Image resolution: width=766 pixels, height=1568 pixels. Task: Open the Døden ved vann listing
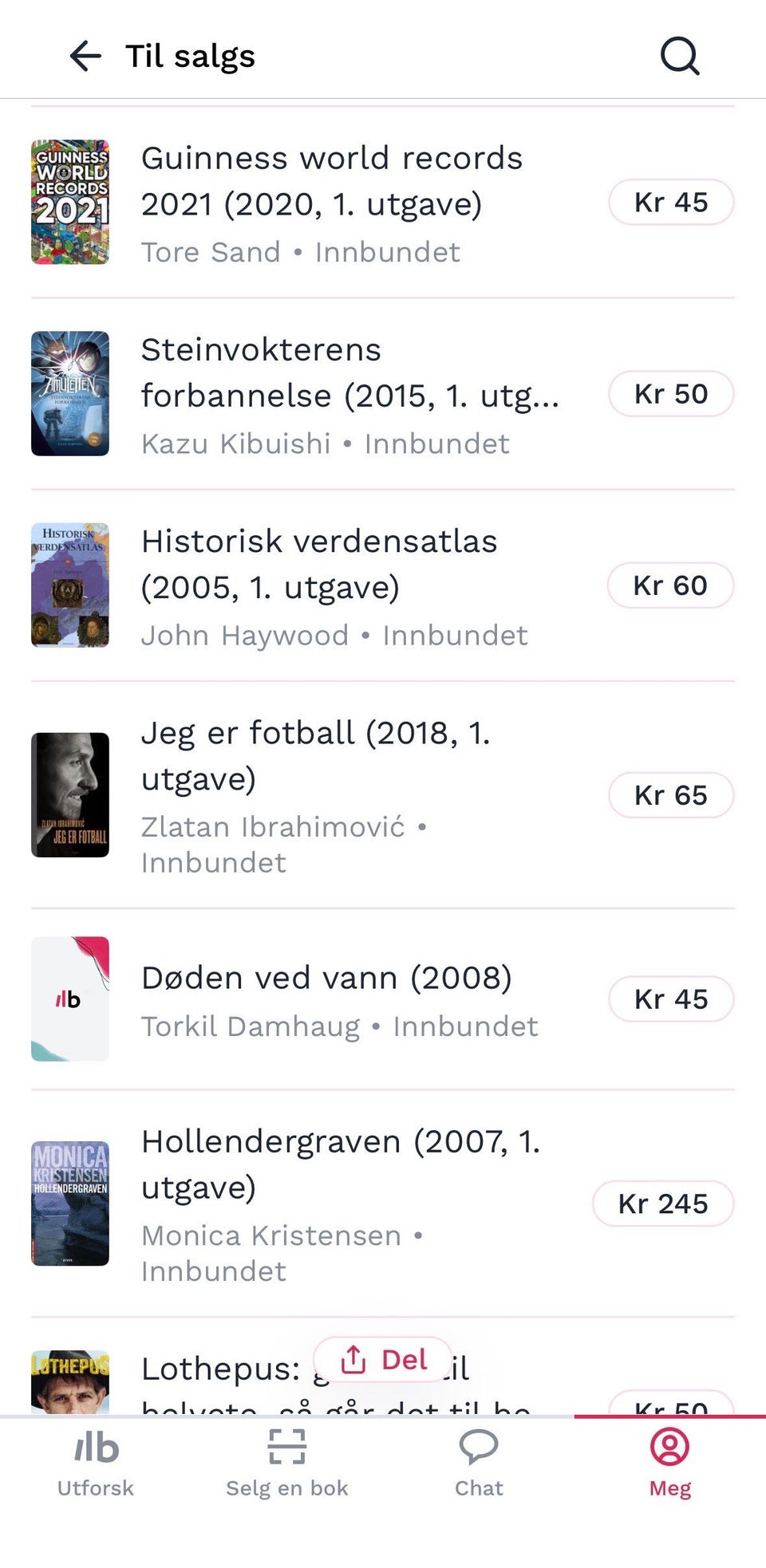click(x=327, y=977)
